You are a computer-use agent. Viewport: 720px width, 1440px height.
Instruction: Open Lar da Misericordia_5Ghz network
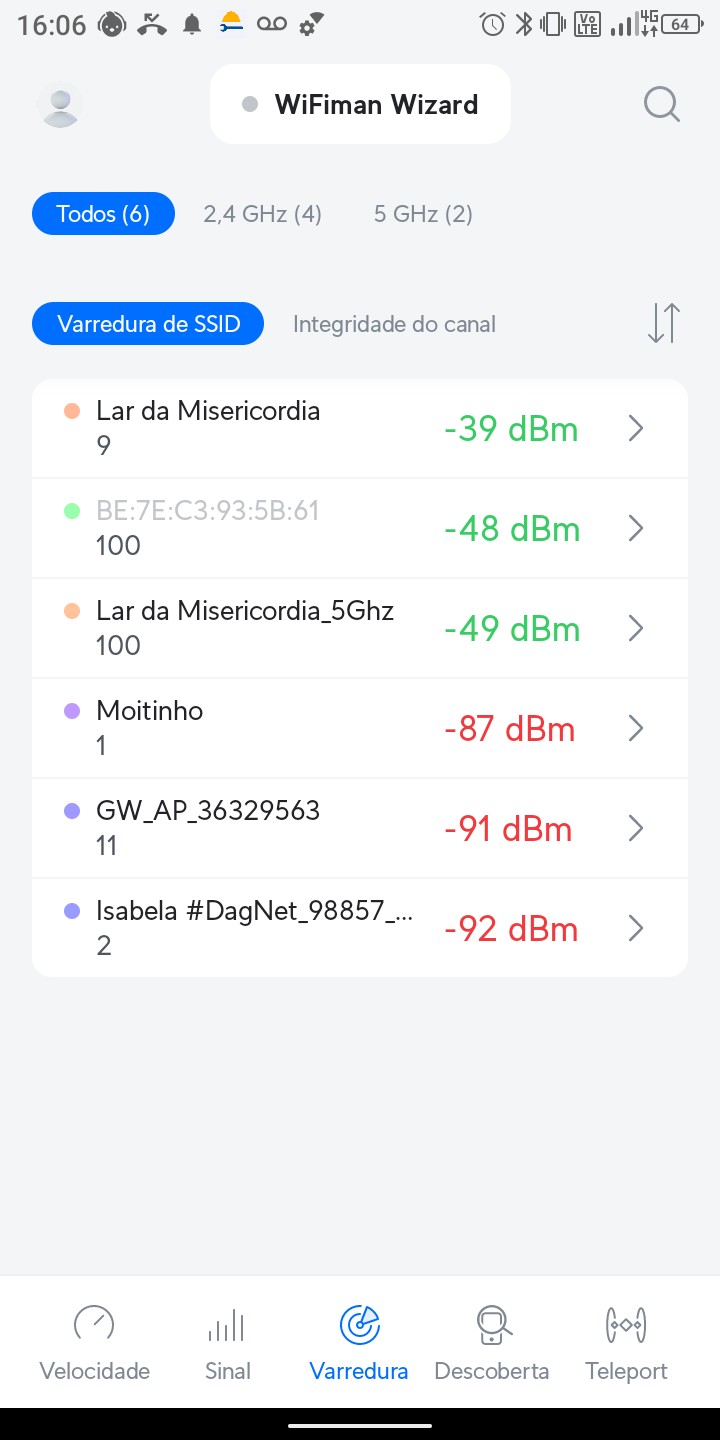(x=360, y=628)
